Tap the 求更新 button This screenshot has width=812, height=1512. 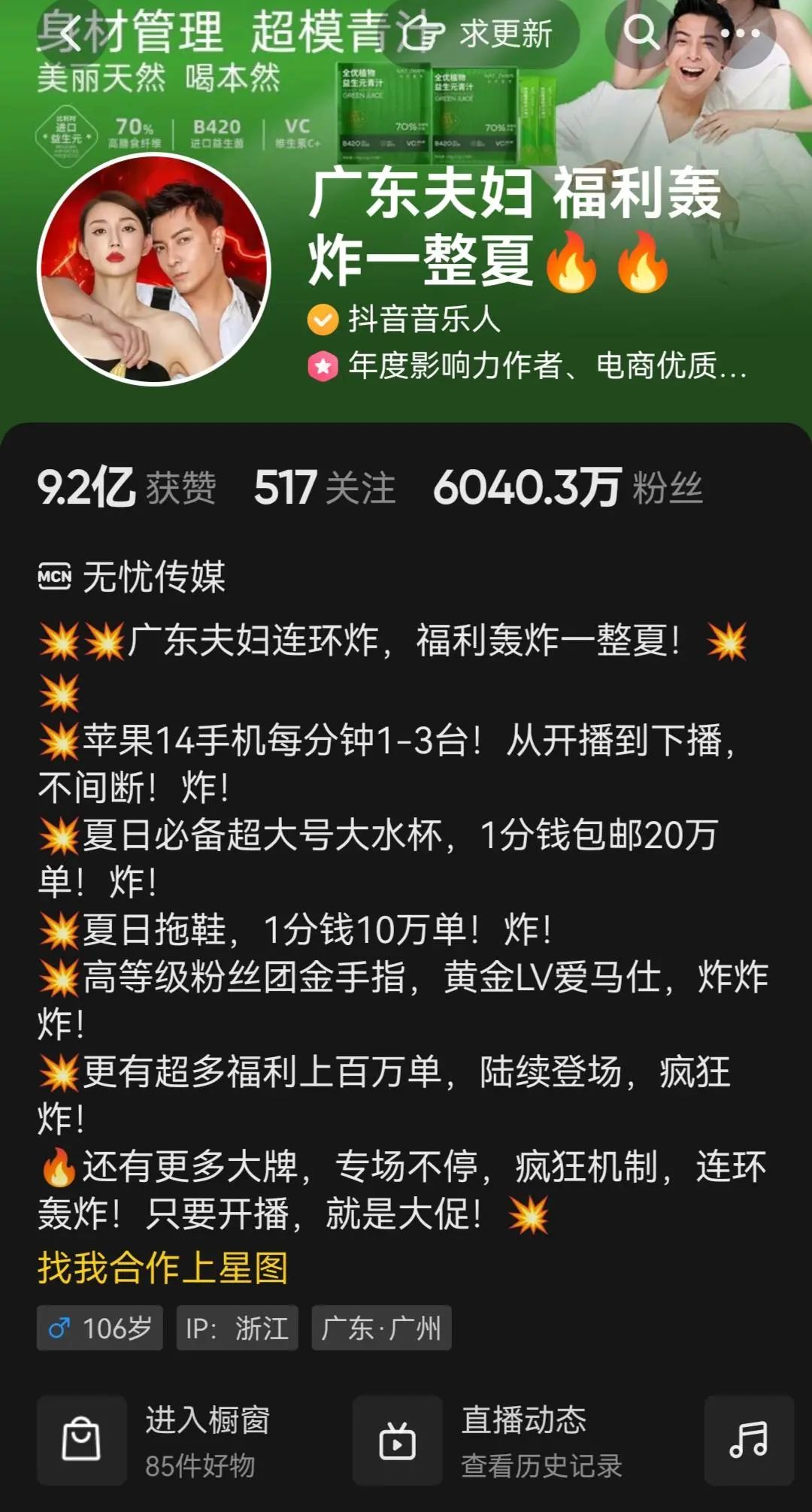[x=481, y=33]
